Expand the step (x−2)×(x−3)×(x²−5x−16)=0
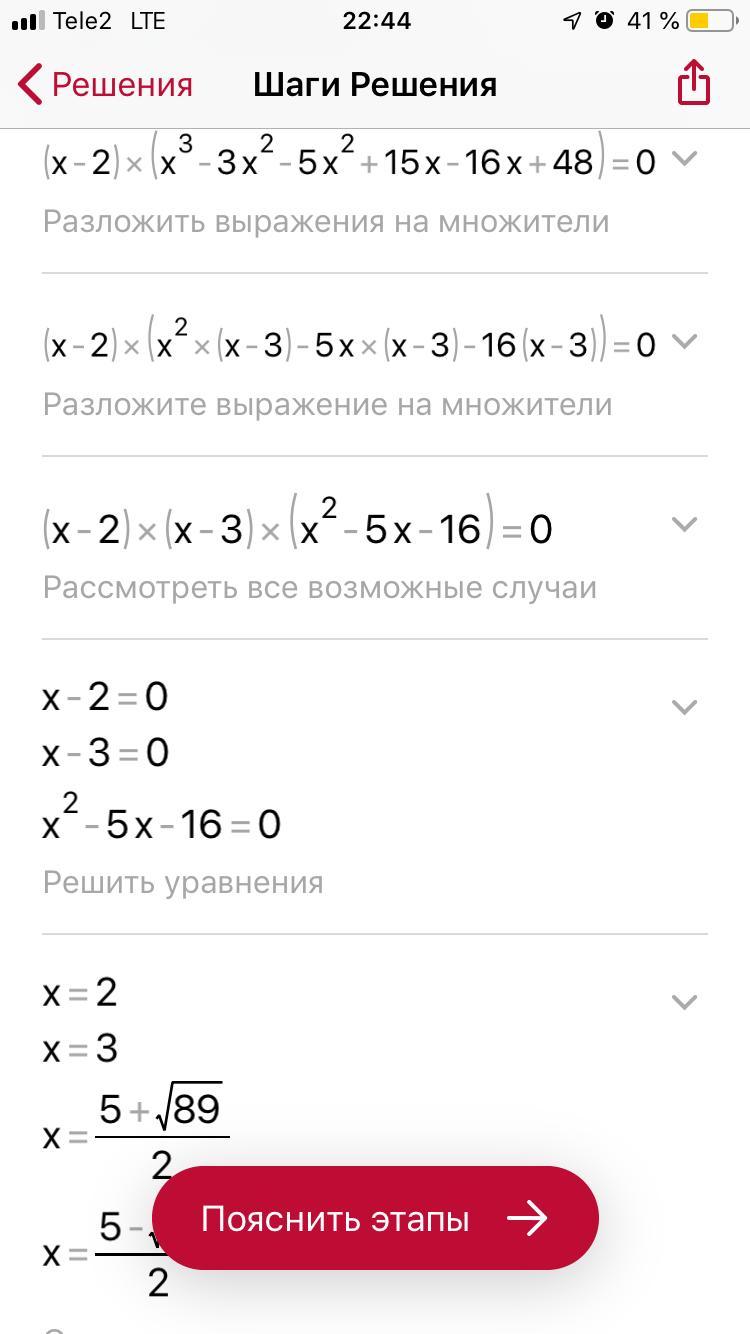The height and width of the screenshot is (1334, 750). 684,524
